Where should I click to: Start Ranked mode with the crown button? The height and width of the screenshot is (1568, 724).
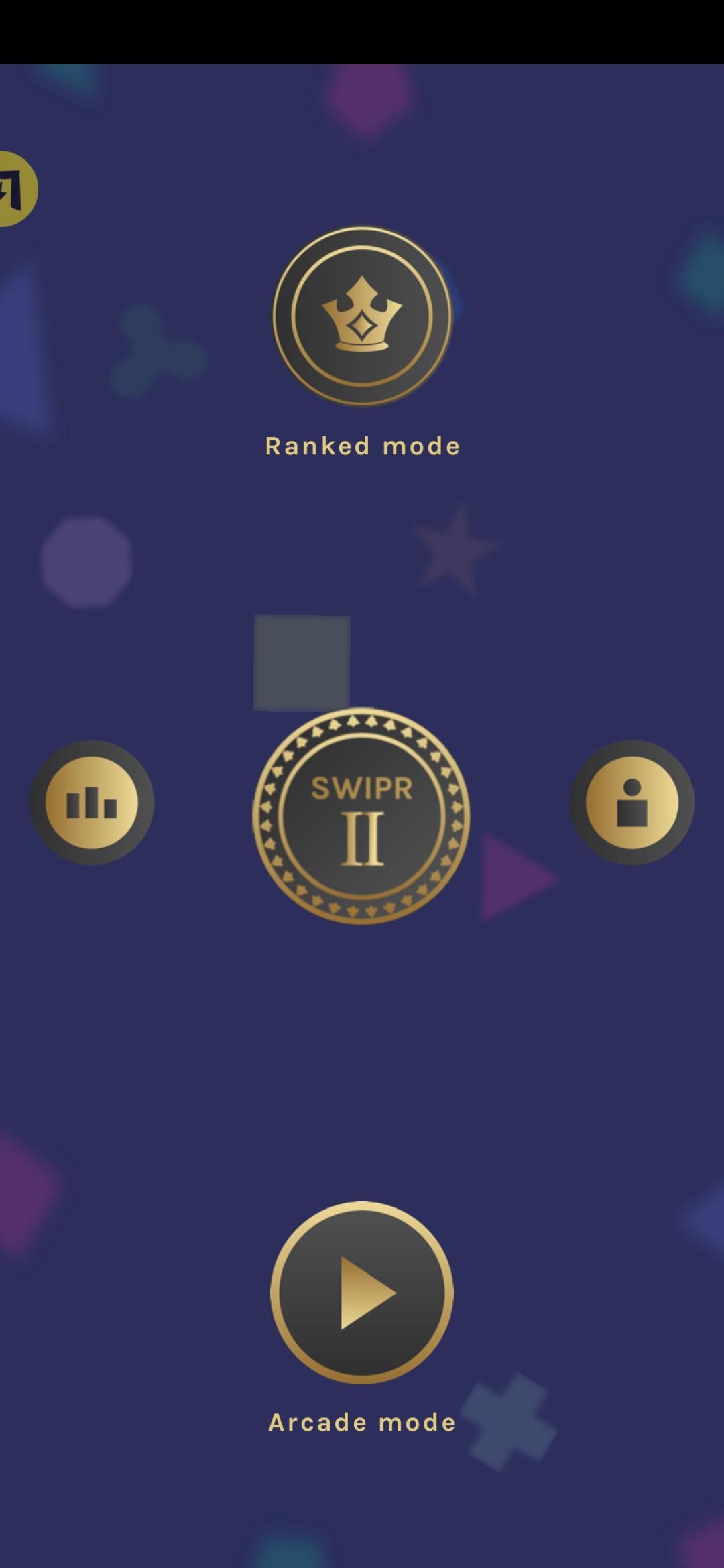click(362, 316)
